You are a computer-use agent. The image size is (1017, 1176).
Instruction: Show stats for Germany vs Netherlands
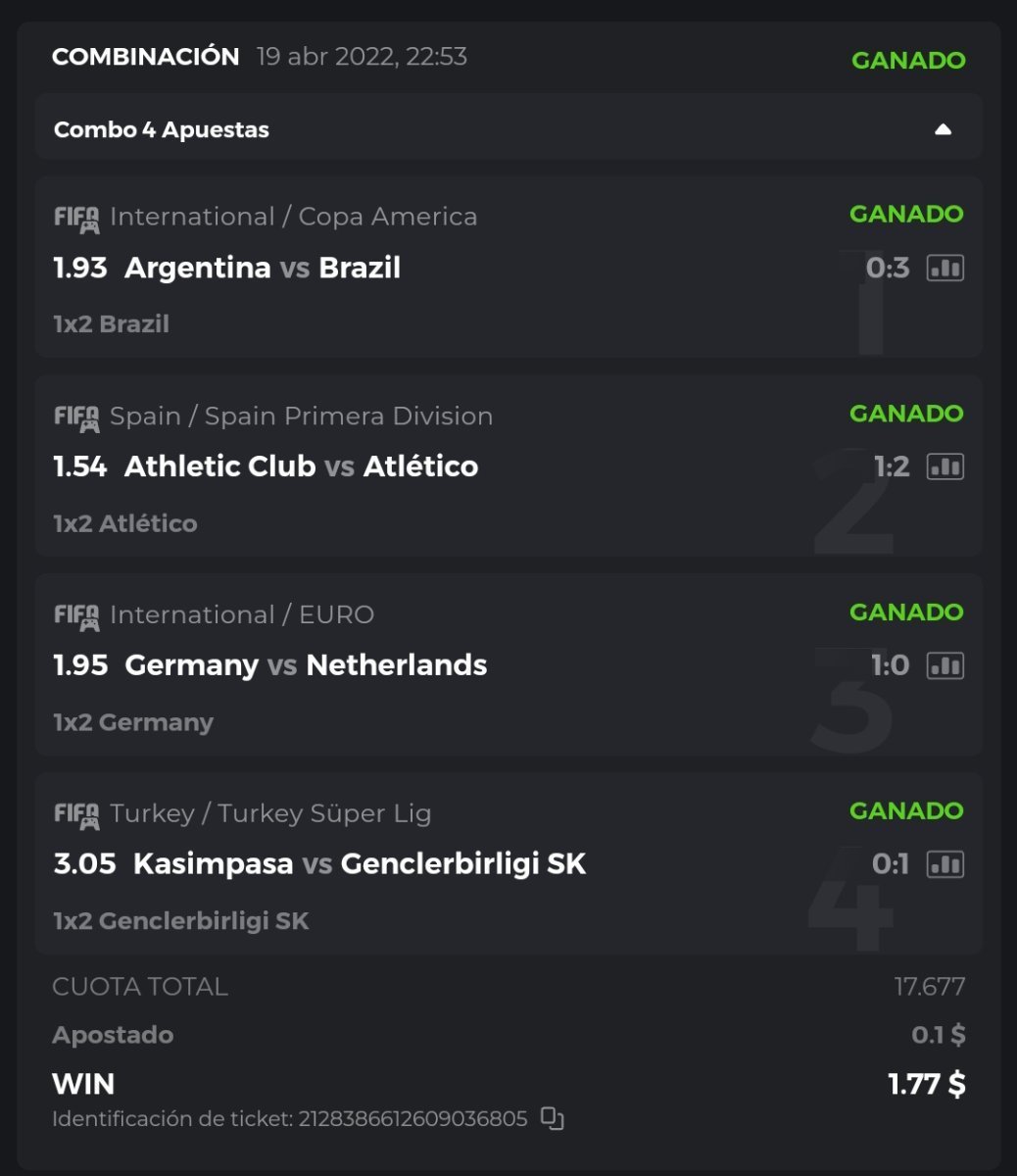[945, 665]
